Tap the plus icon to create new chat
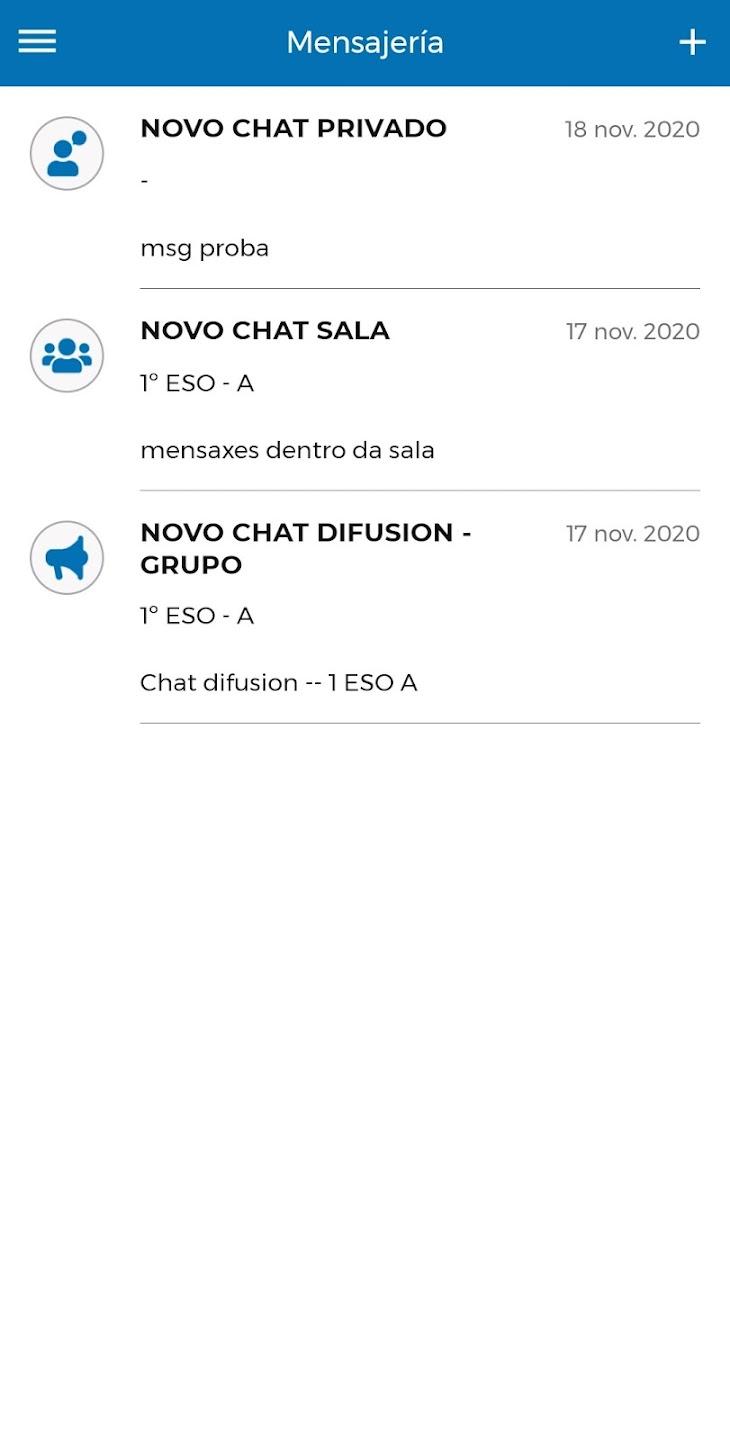The width and height of the screenshot is (730, 1440). [x=692, y=42]
